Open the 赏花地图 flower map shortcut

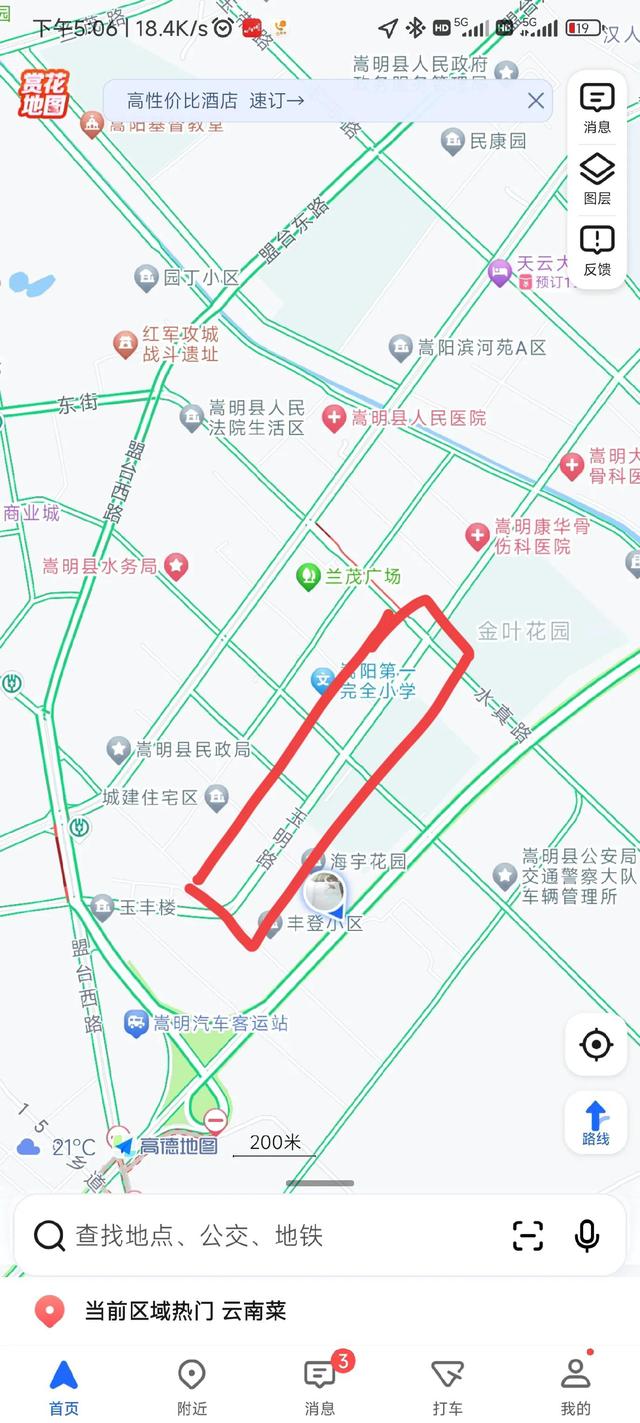click(x=43, y=94)
